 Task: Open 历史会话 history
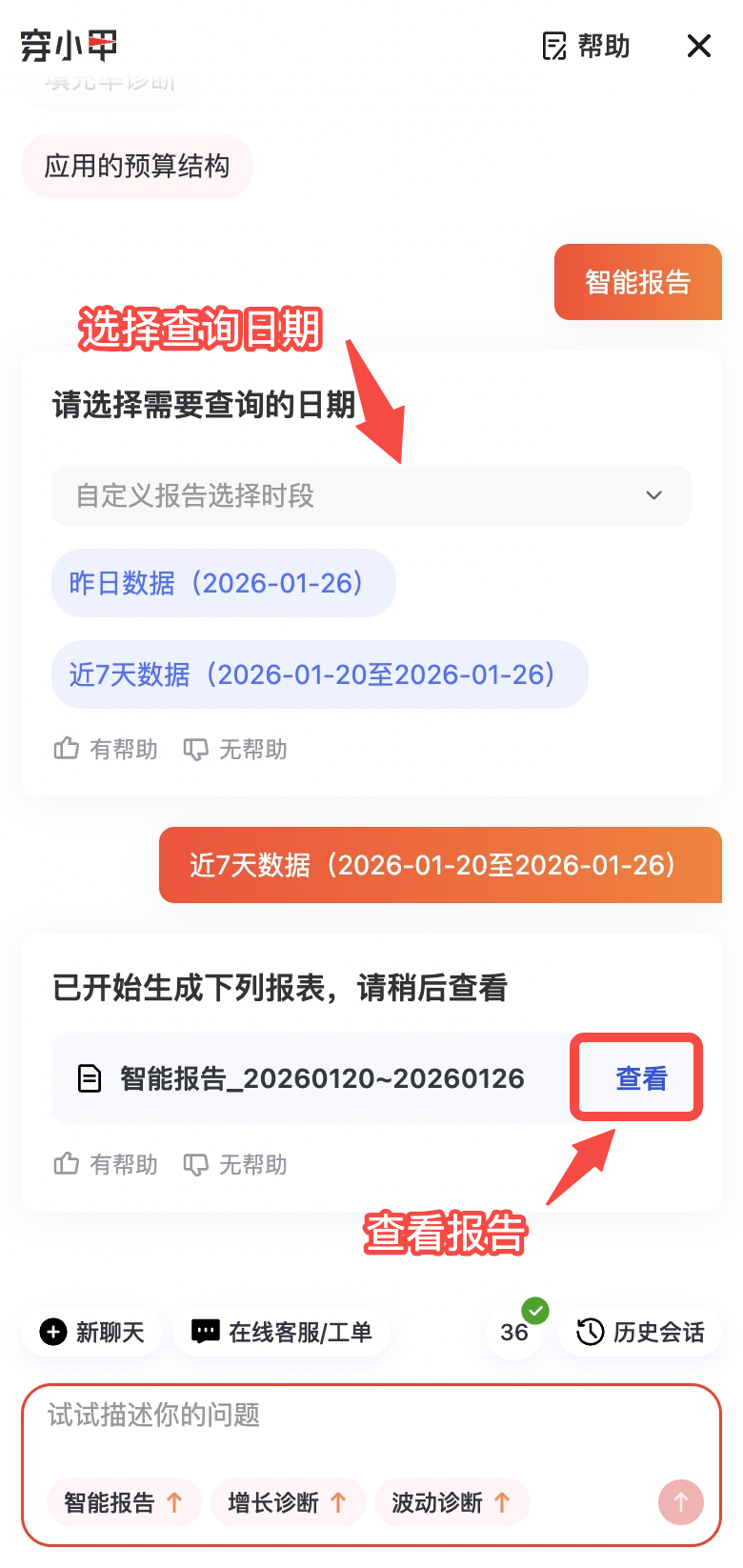(641, 1332)
